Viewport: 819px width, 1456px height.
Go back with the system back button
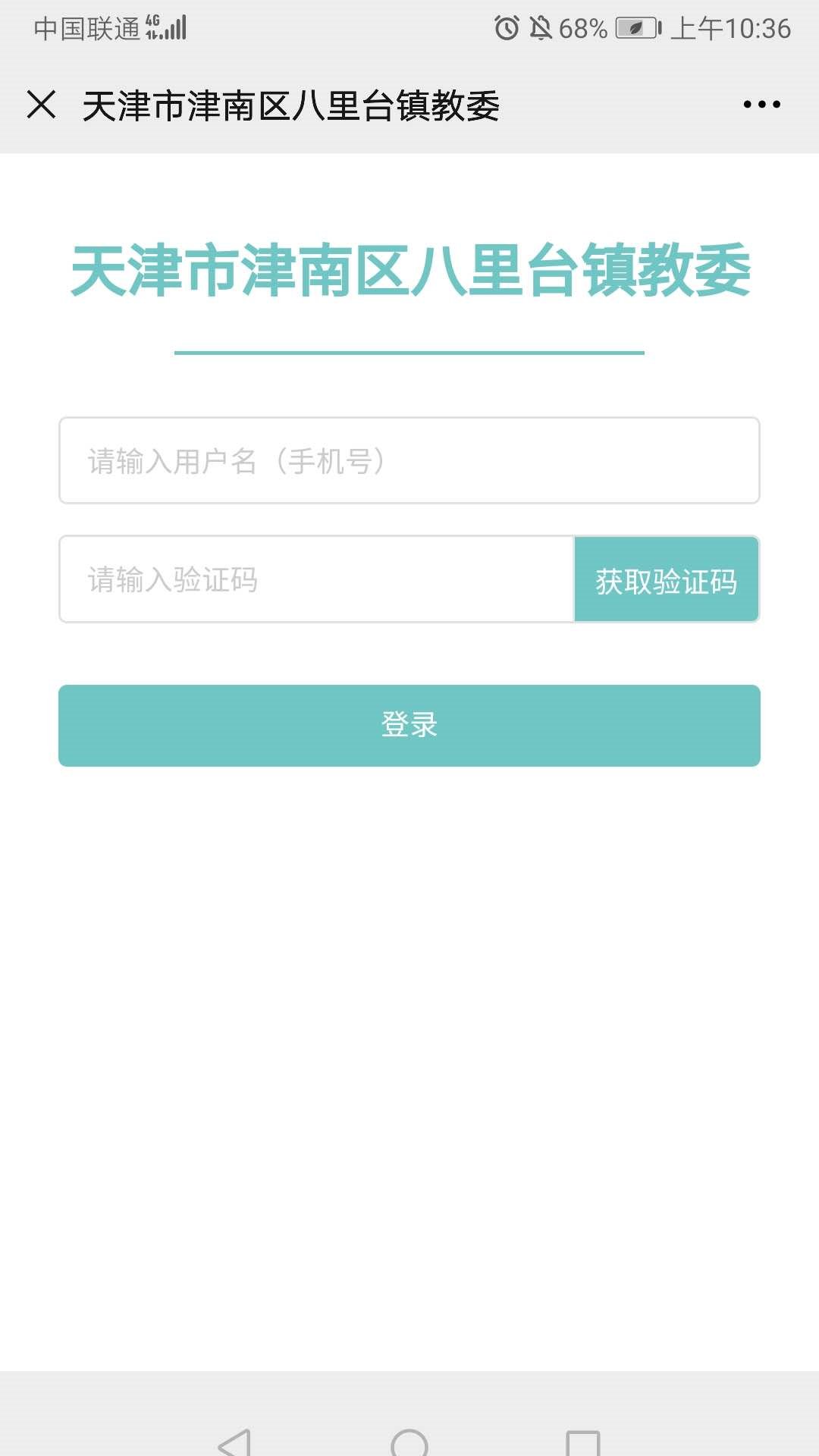coord(234,1441)
